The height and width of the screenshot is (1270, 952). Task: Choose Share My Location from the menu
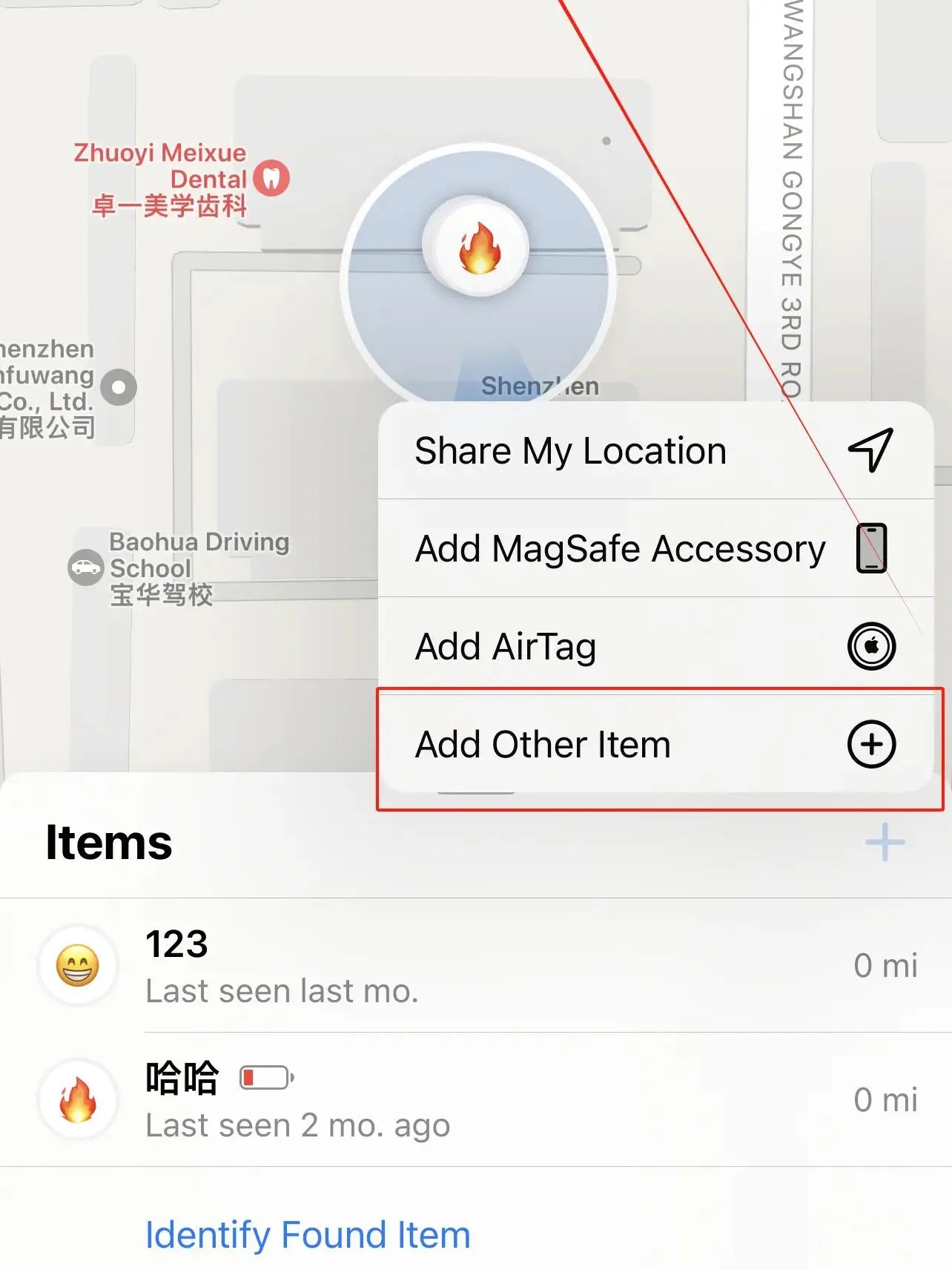tap(569, 450)
